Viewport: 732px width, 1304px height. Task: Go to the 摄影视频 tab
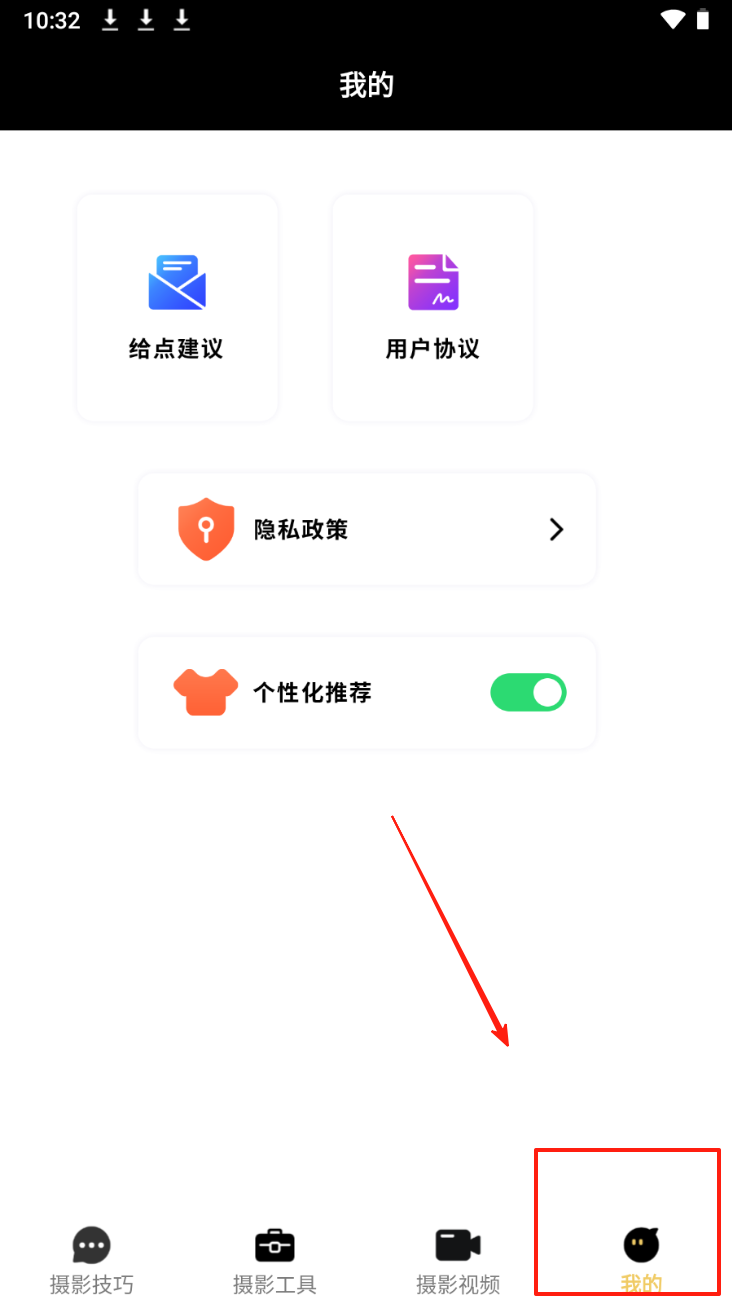click(458, 1260)
